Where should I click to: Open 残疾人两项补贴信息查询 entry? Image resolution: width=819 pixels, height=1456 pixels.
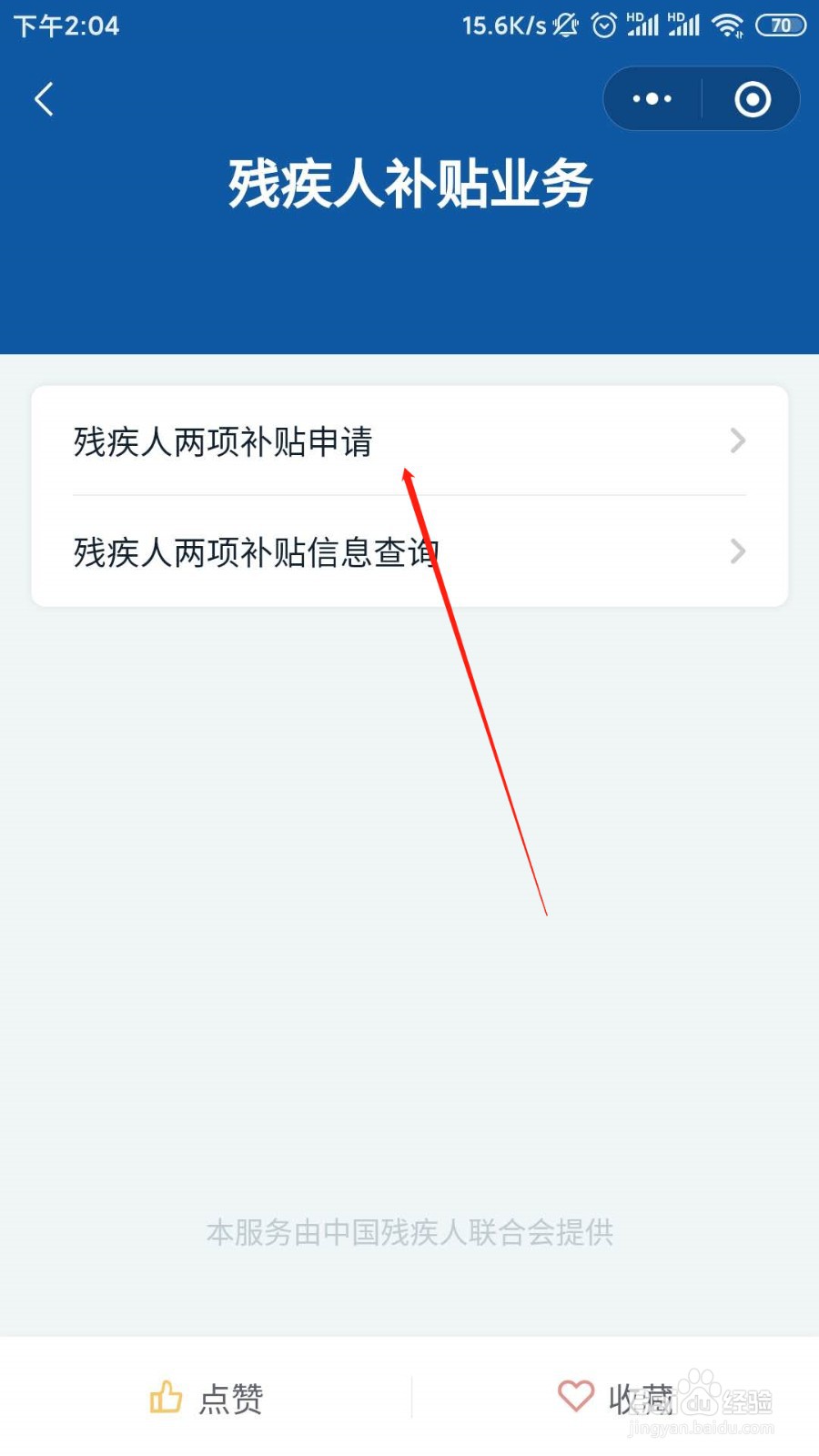click(258, 551)
